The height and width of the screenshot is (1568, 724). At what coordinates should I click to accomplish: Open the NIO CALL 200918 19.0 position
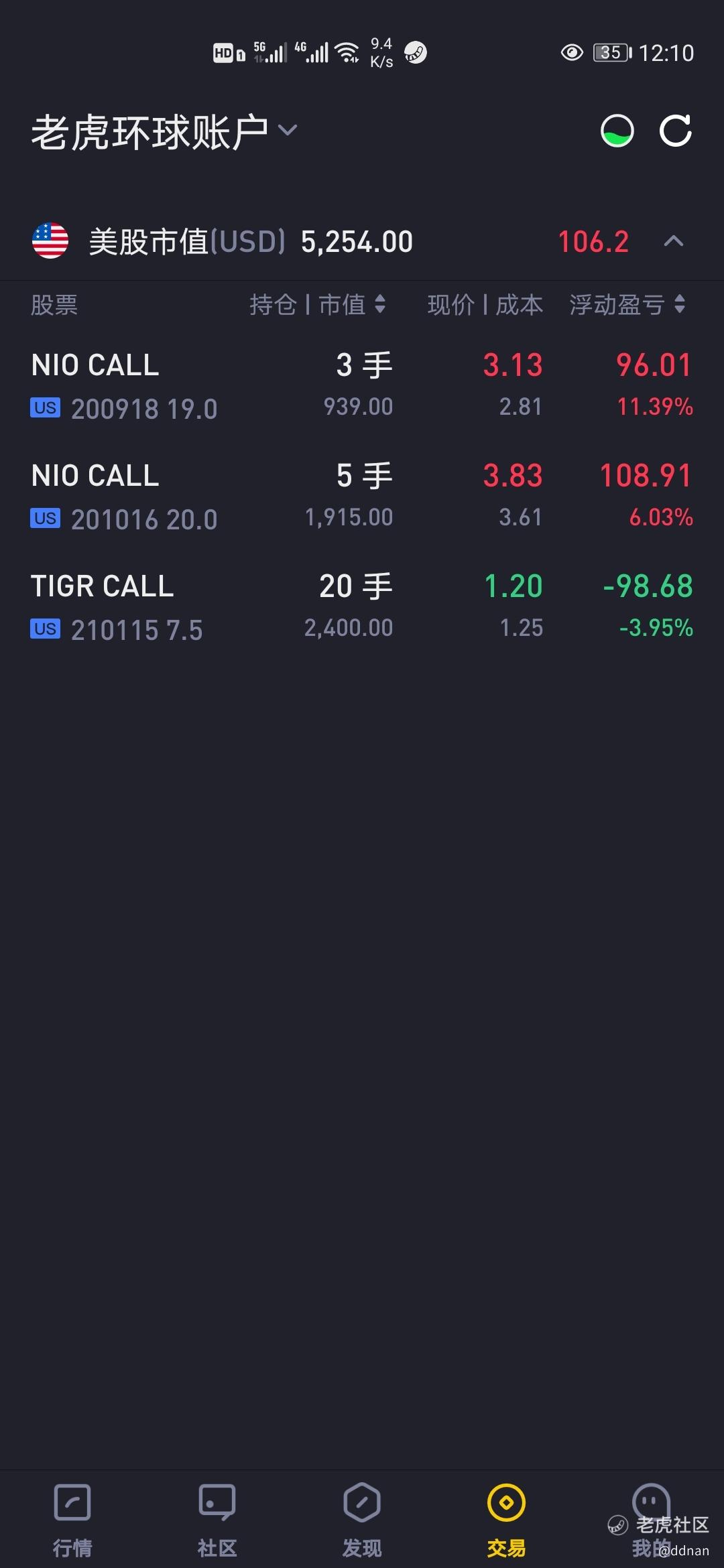pyautogui.click(x=362, y=387)
